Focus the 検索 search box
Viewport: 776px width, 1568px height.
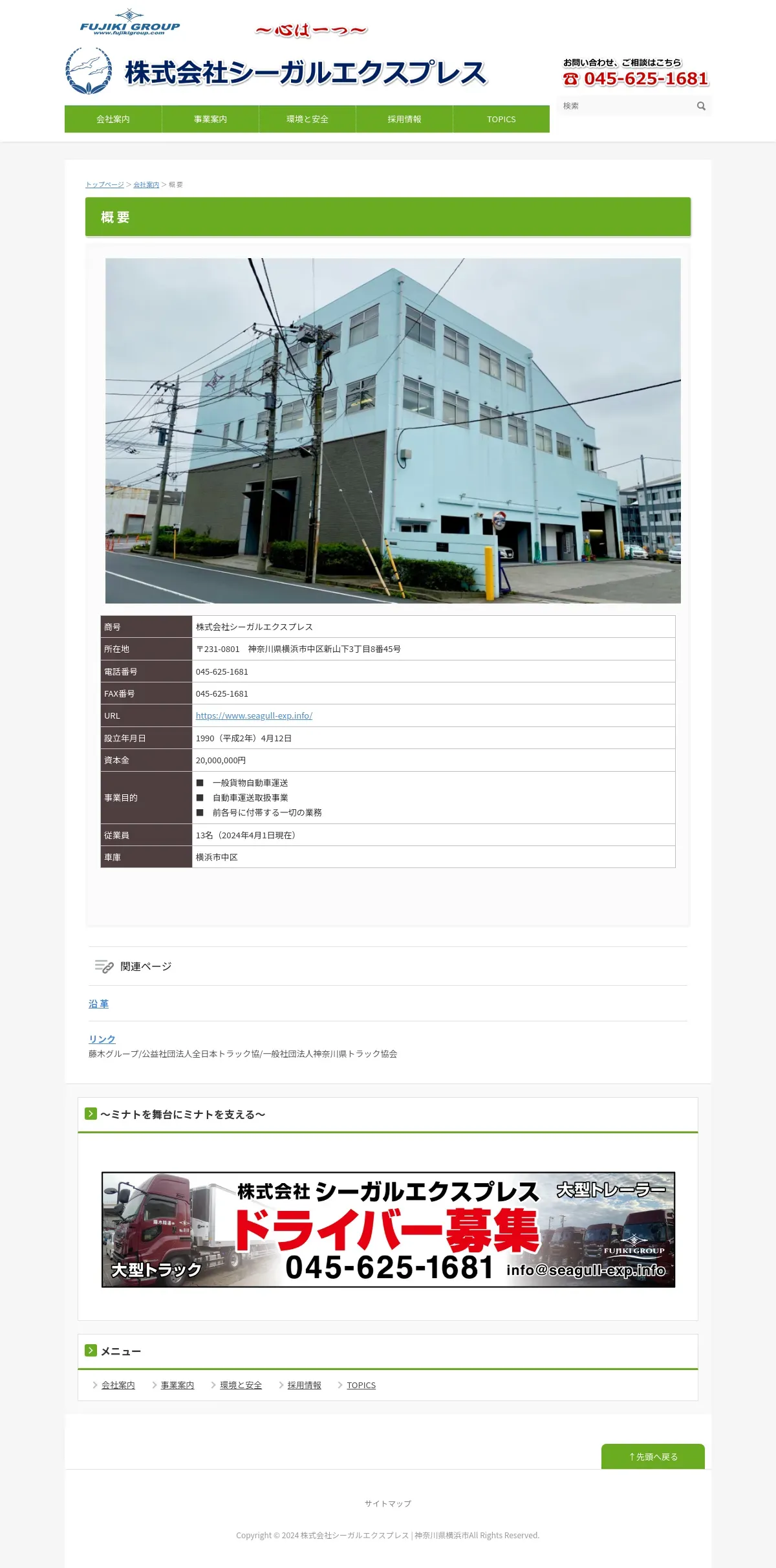625,106
